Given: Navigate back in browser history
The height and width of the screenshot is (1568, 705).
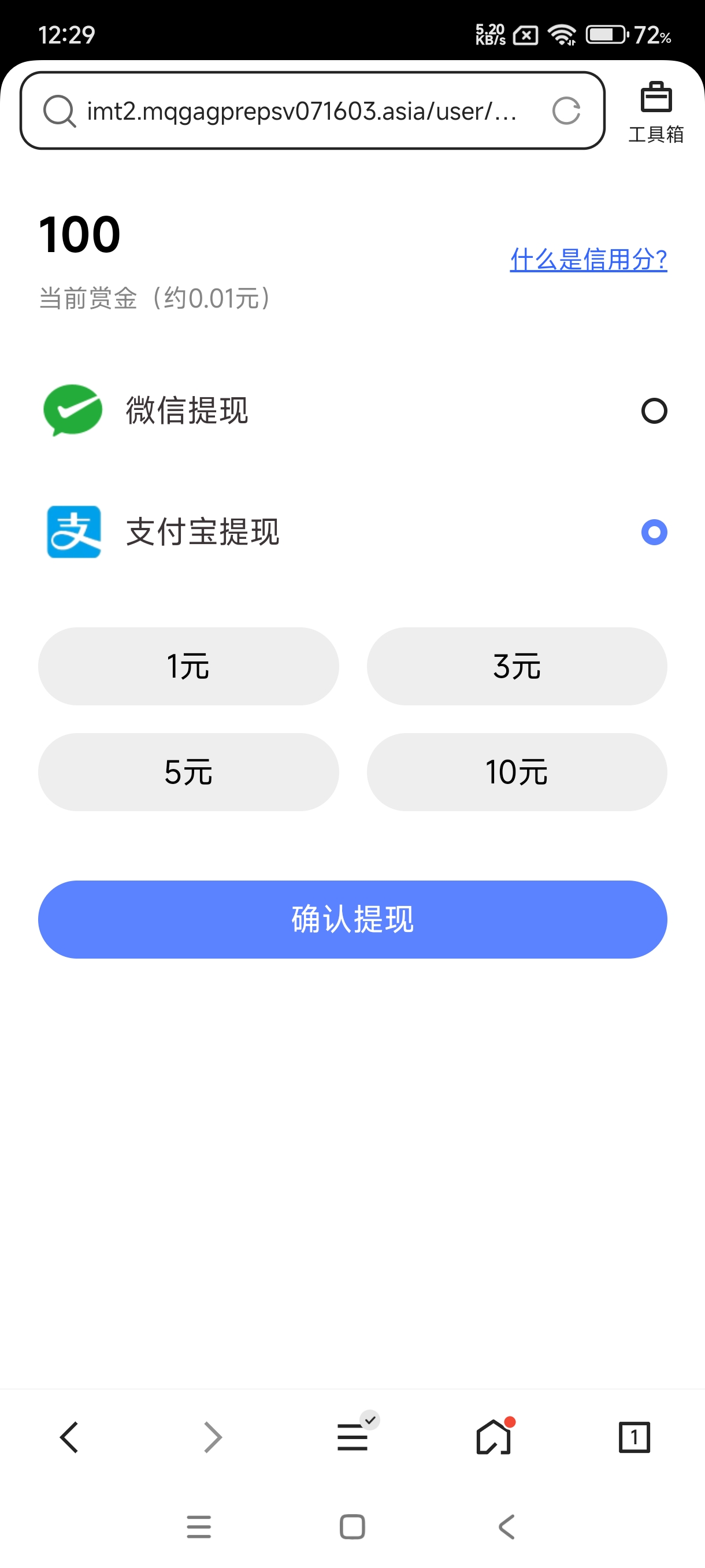Looking at the screenshot, I should 69,1437.
